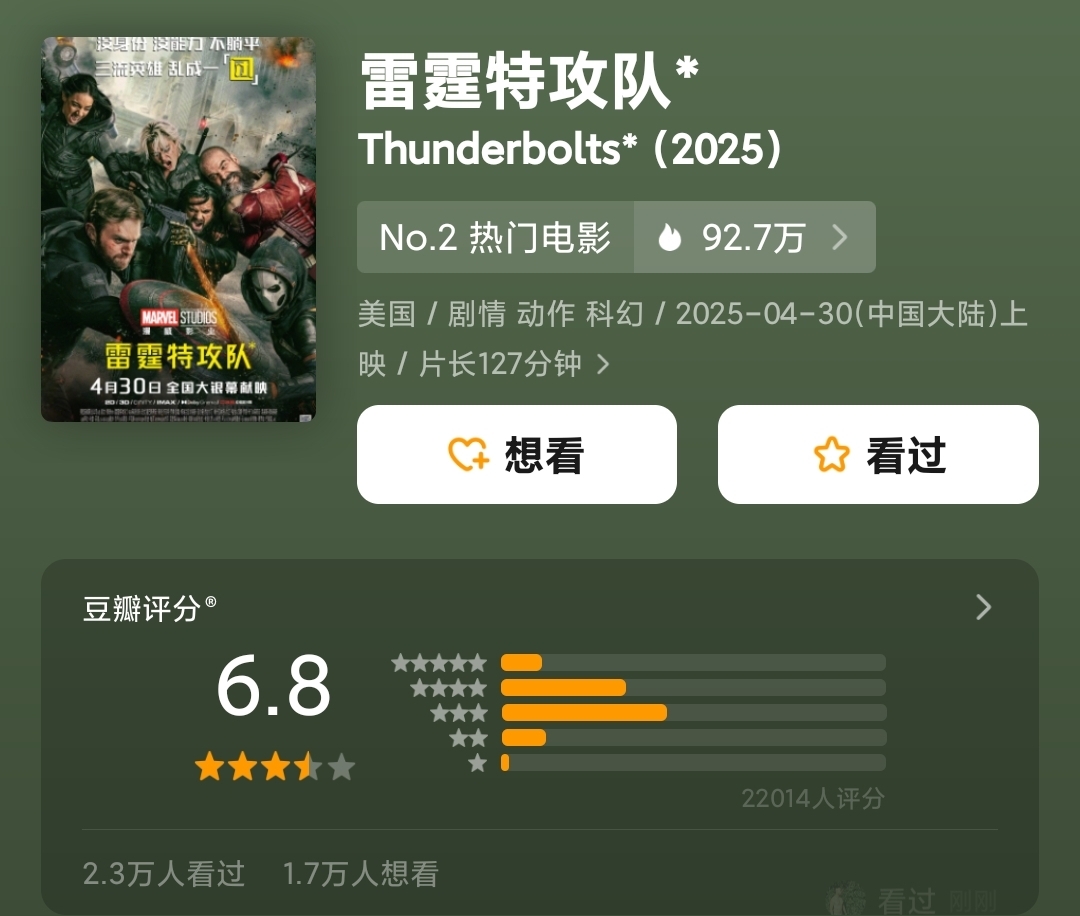Expand the movie info line with 片长127分钟

pos(602,364)
